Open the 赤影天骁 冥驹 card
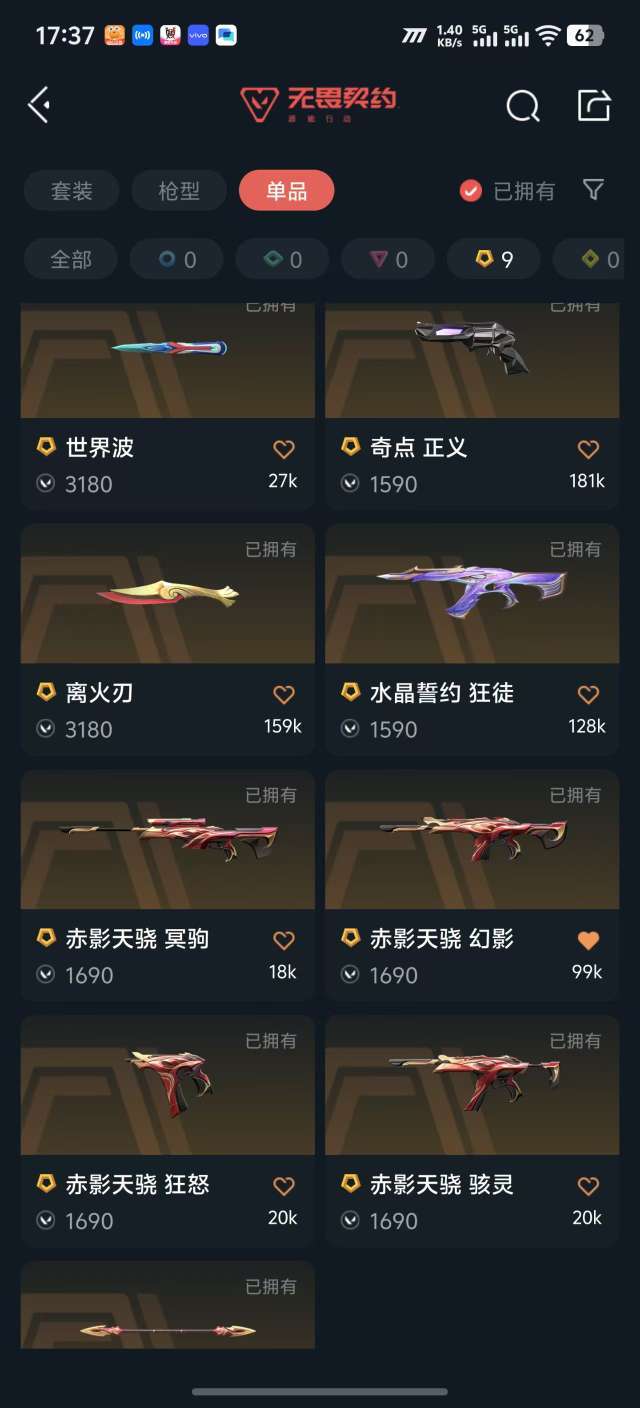Viewport: 640px width, 1408px height. coord(168,885)
